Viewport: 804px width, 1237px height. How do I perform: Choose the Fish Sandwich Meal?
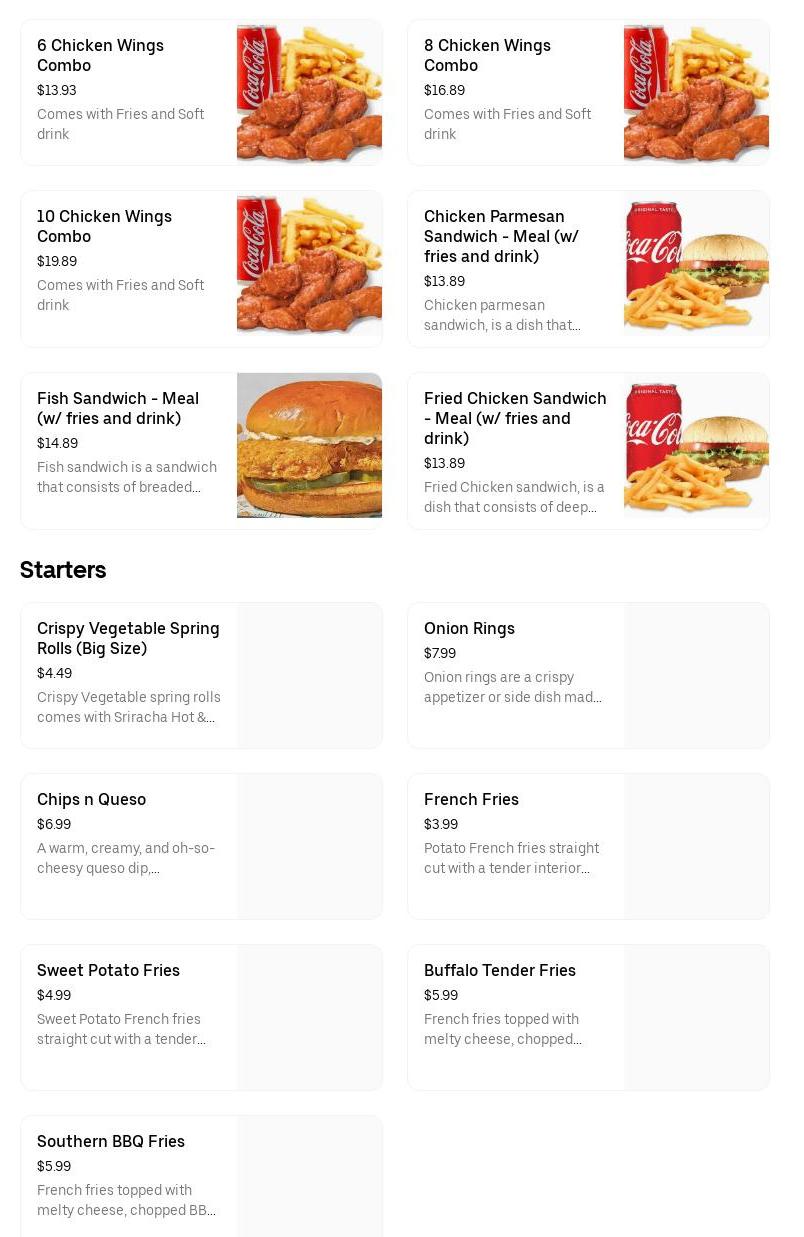pyautogui.click(x=201, y=450)
